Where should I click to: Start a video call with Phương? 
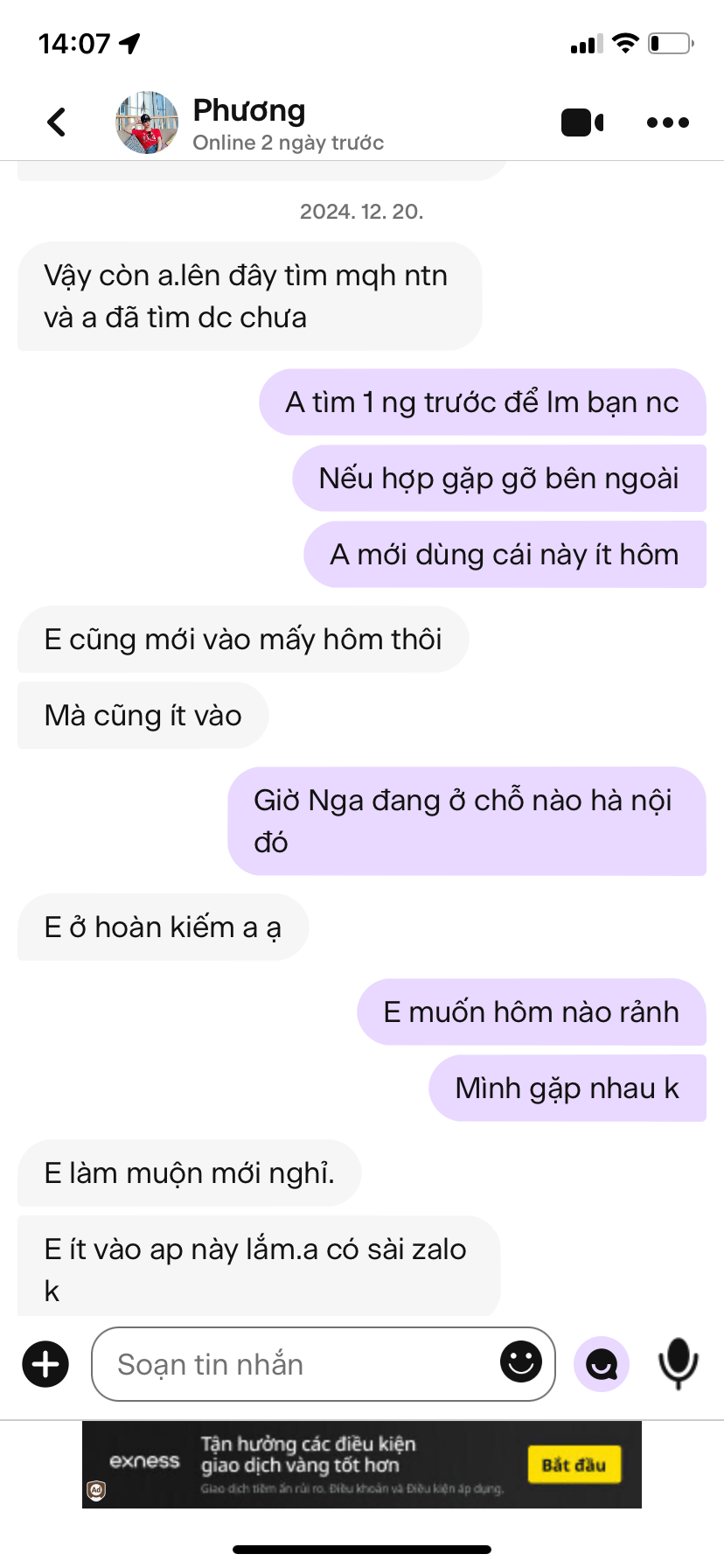coord(581,122)
